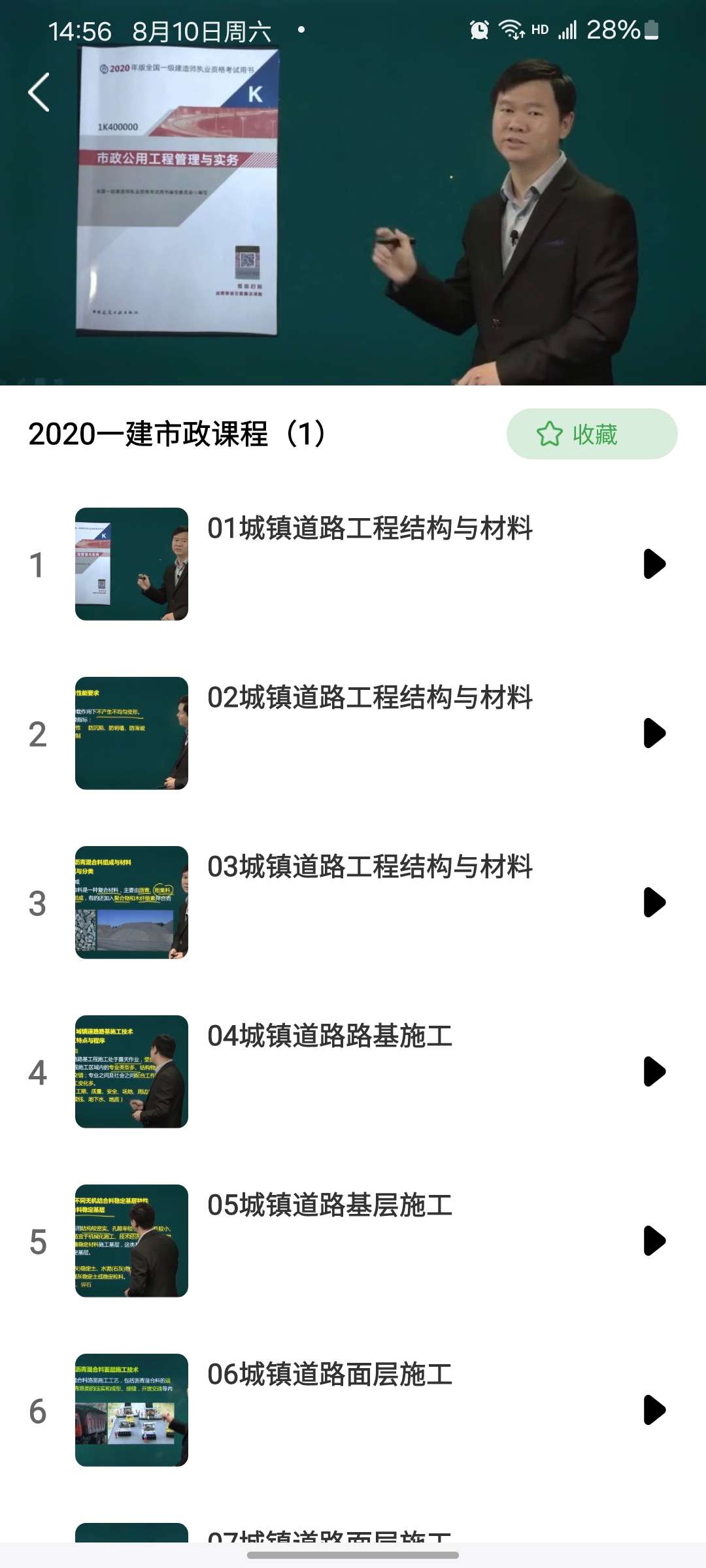Open lesson 01城镇道路工程结构与材料

369,529
